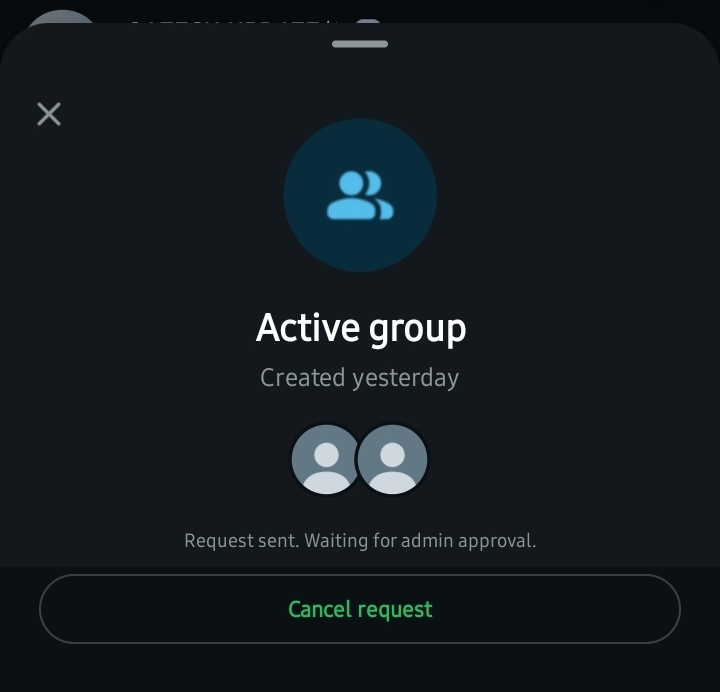The image size is (720, 692).
Task: Close the Active group sheet
Action: tap(49, 114)
